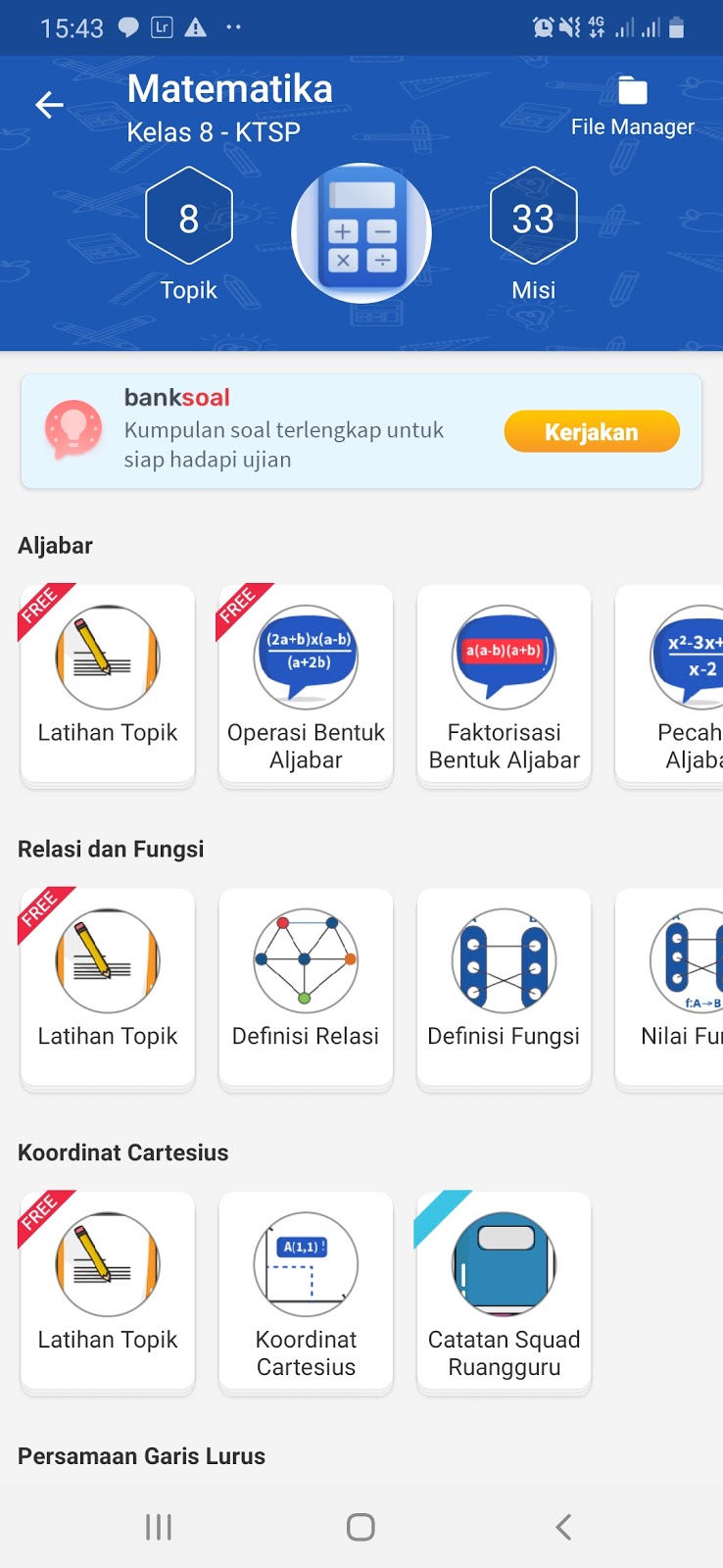Open the Definisi Relasi lesson
Viewport: 723px width, 1568px height.
(306, 988)
